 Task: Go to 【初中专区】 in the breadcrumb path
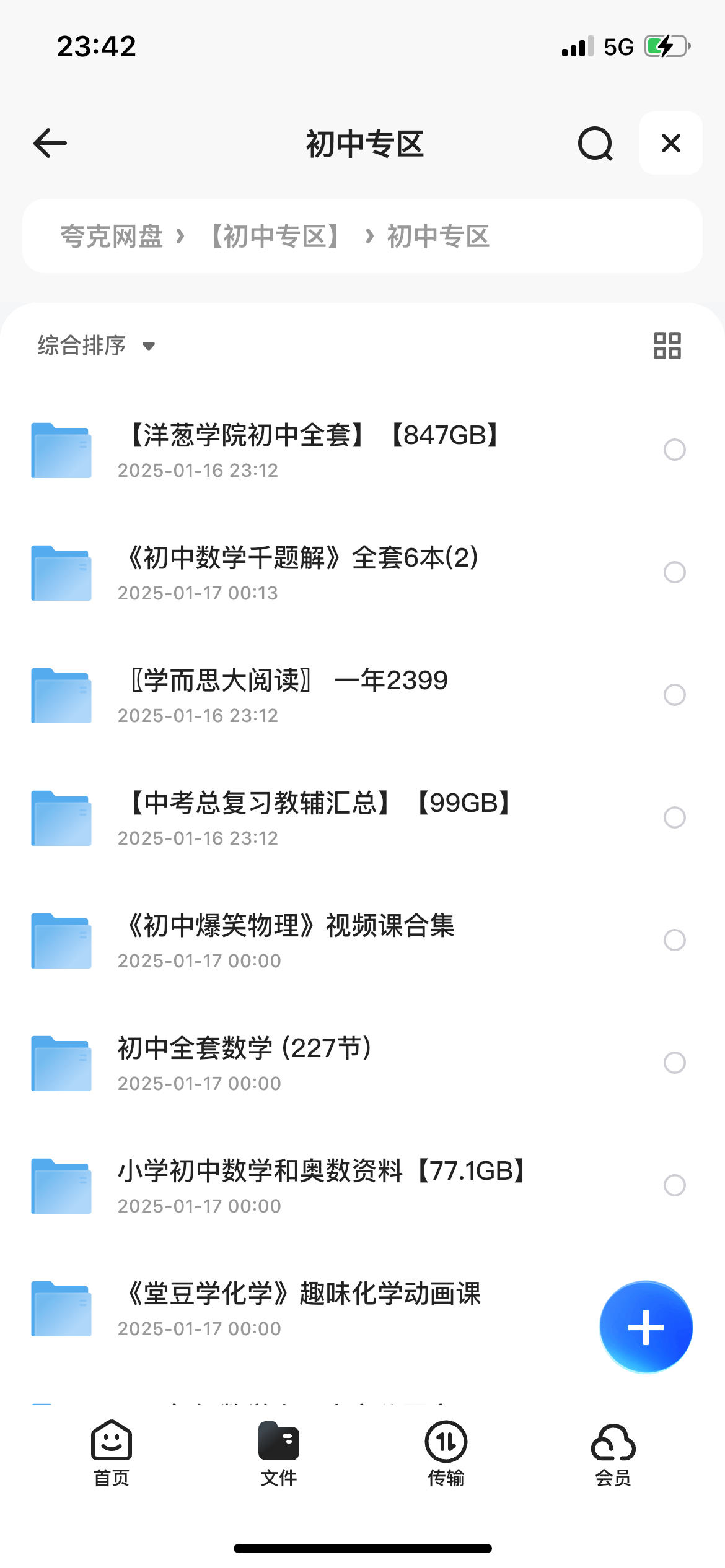point(275,236)
